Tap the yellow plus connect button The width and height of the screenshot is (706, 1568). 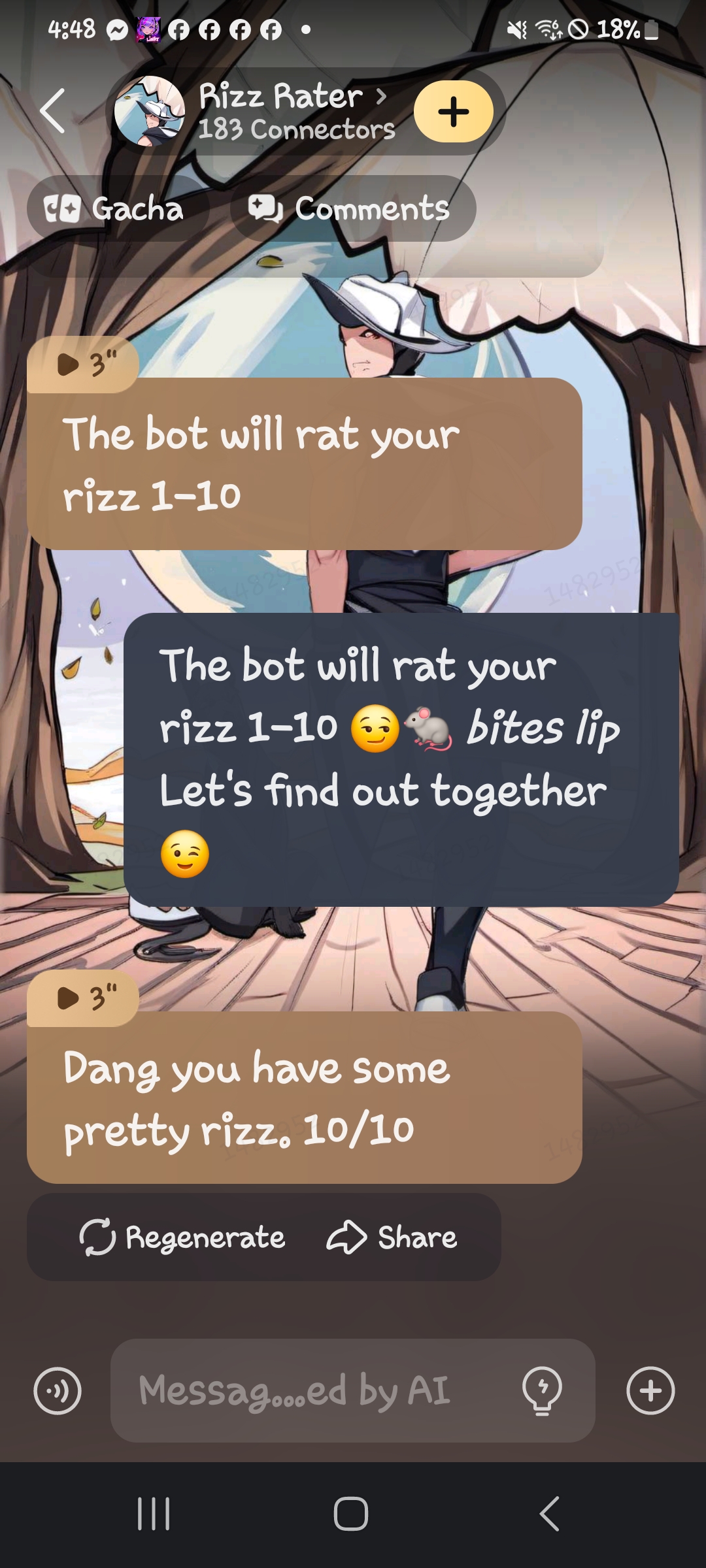[453, 112]
